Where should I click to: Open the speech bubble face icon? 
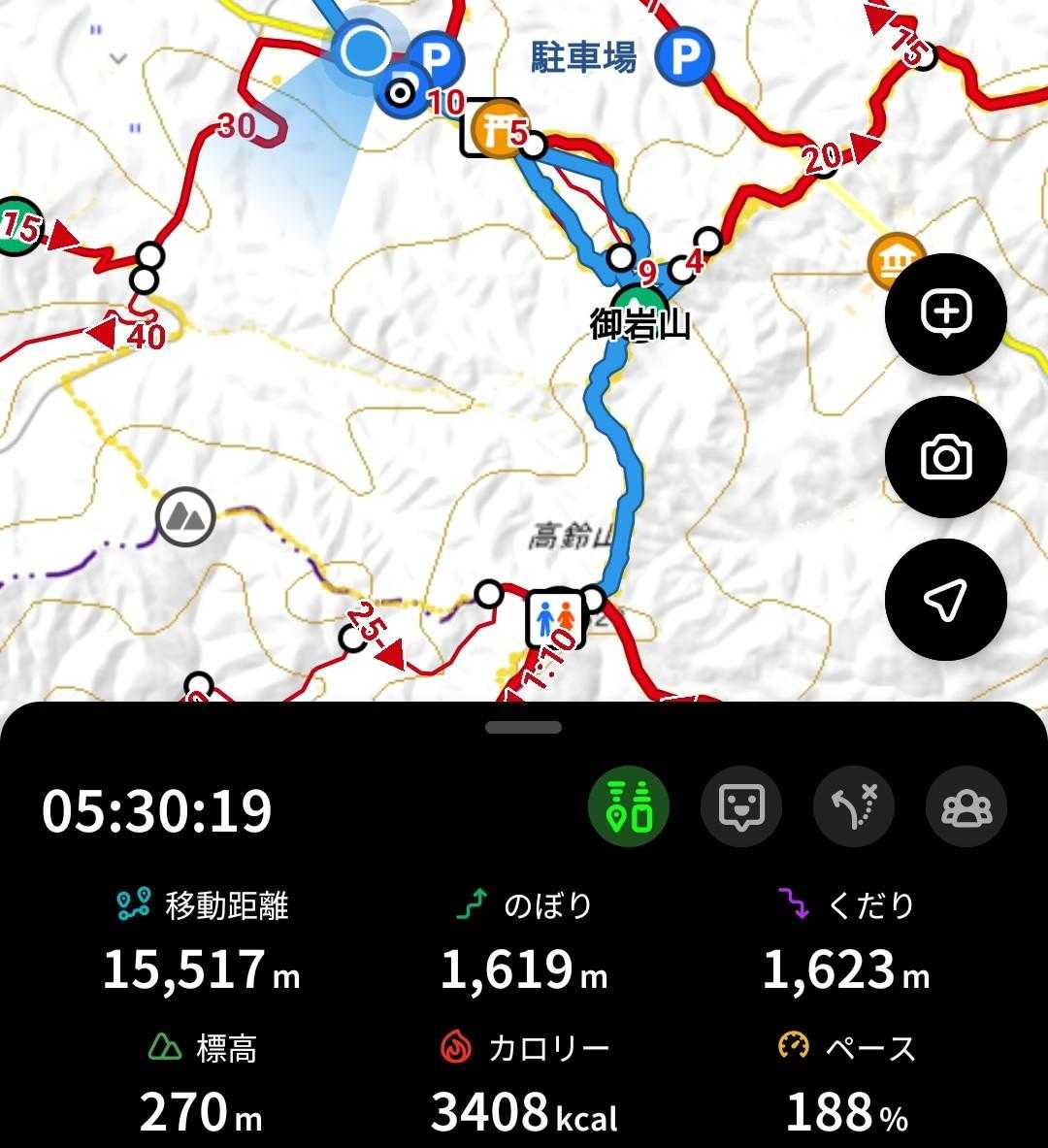(x=741, y=806)
